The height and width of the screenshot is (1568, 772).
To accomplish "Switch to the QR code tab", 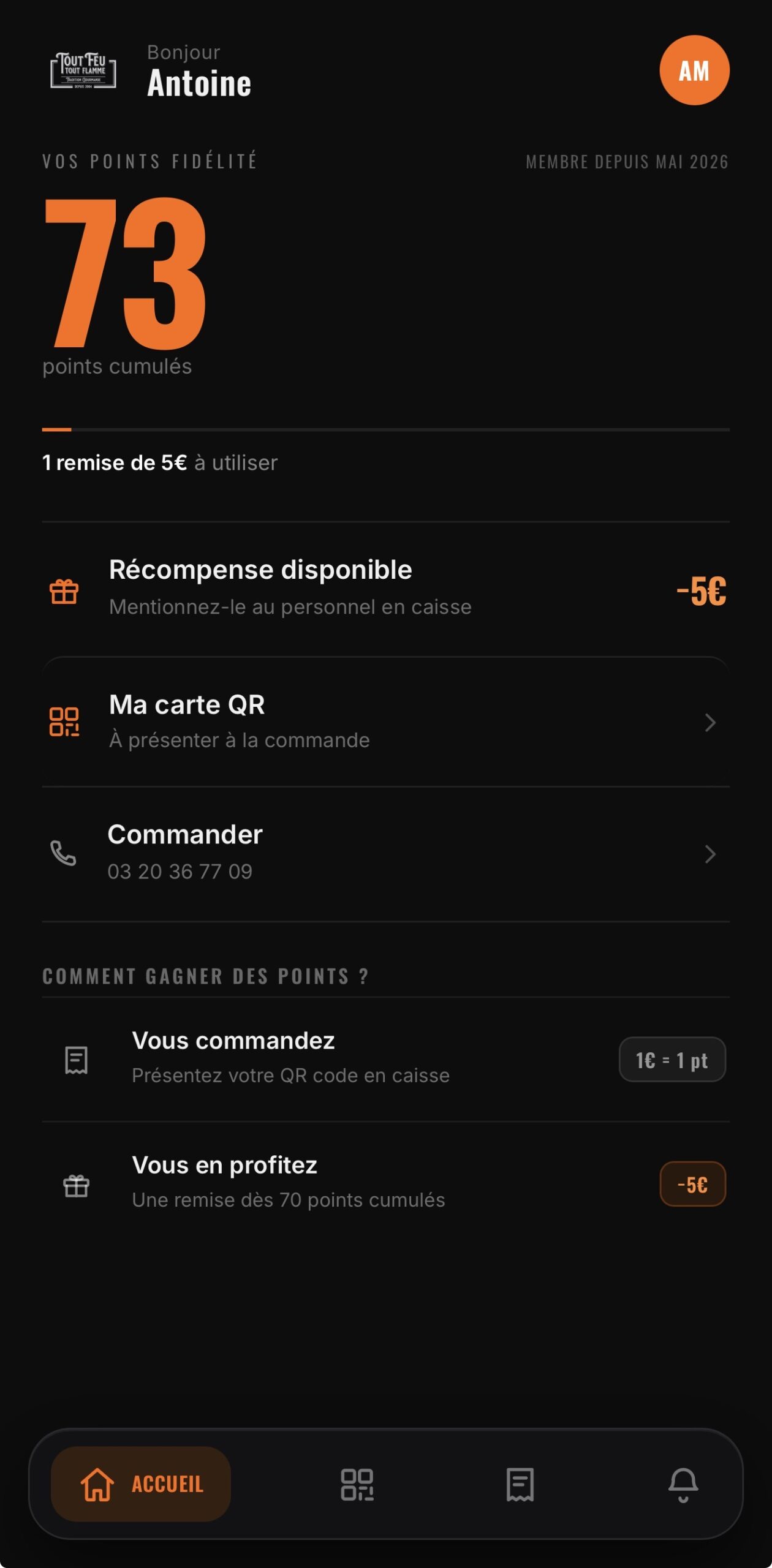I will tap(357, 1484).
